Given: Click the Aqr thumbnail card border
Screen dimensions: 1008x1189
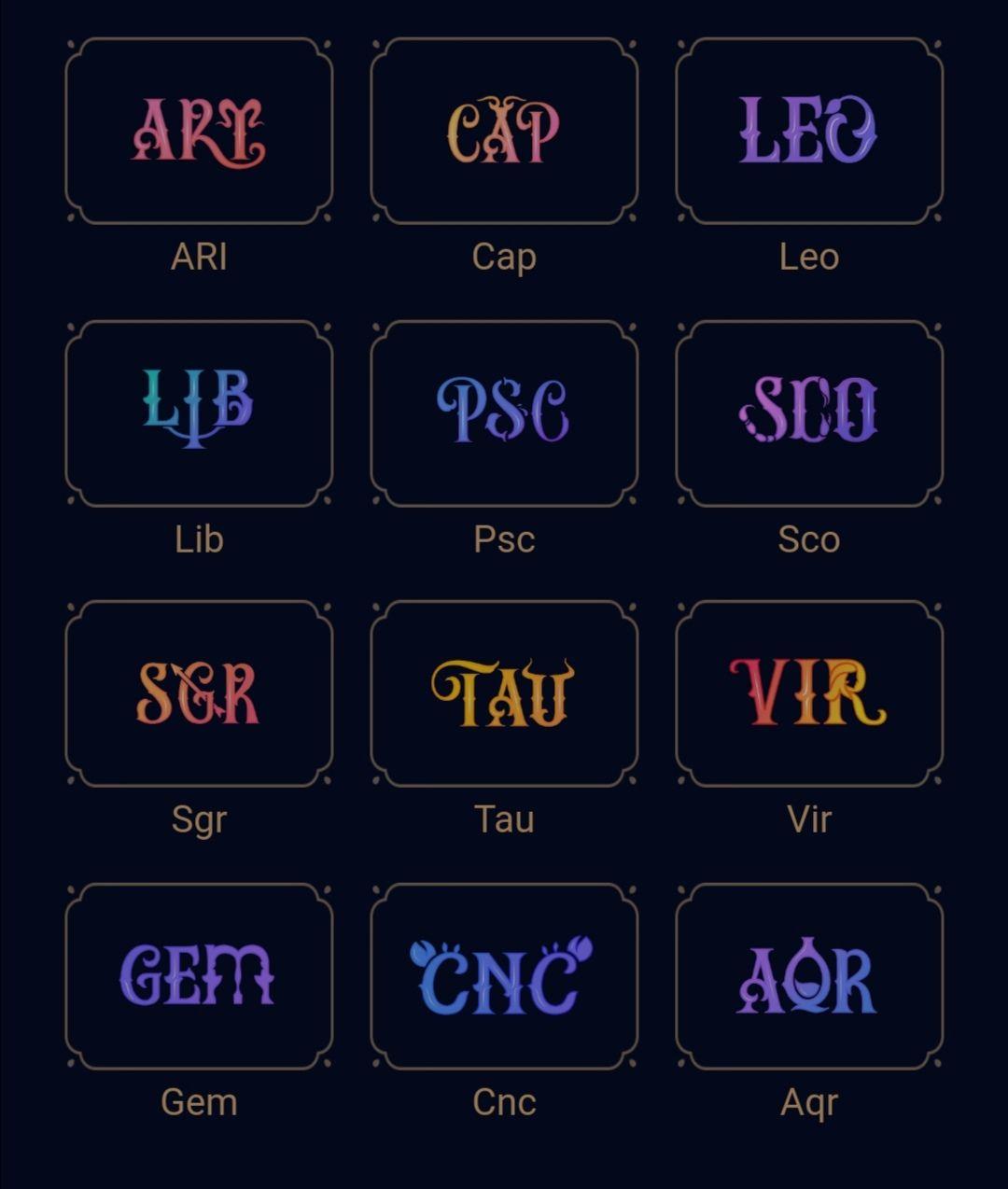Looking at the screenshot, I should pyautogui.click(x=809, y=883).
